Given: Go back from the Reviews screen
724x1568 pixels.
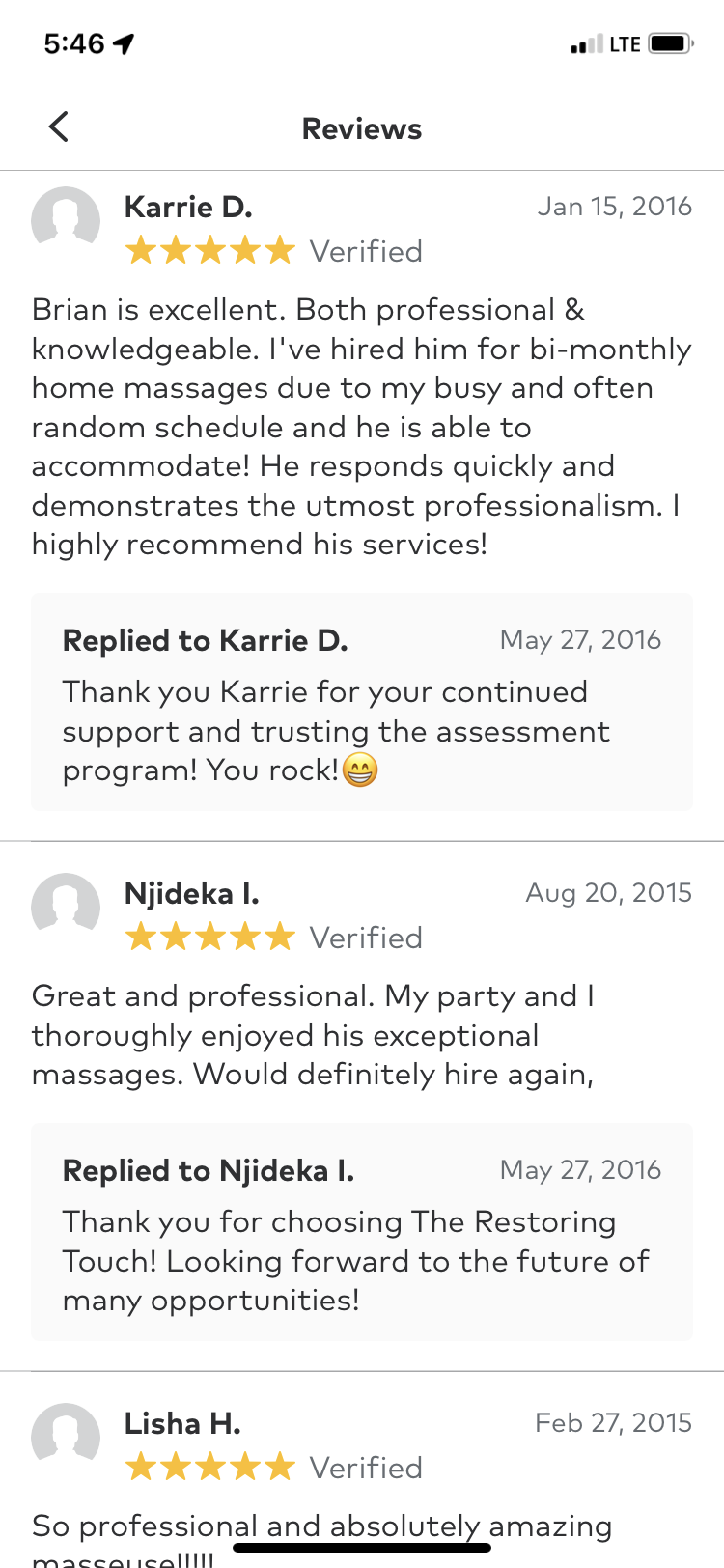Looking at the screenshot, I should [59, 126].
